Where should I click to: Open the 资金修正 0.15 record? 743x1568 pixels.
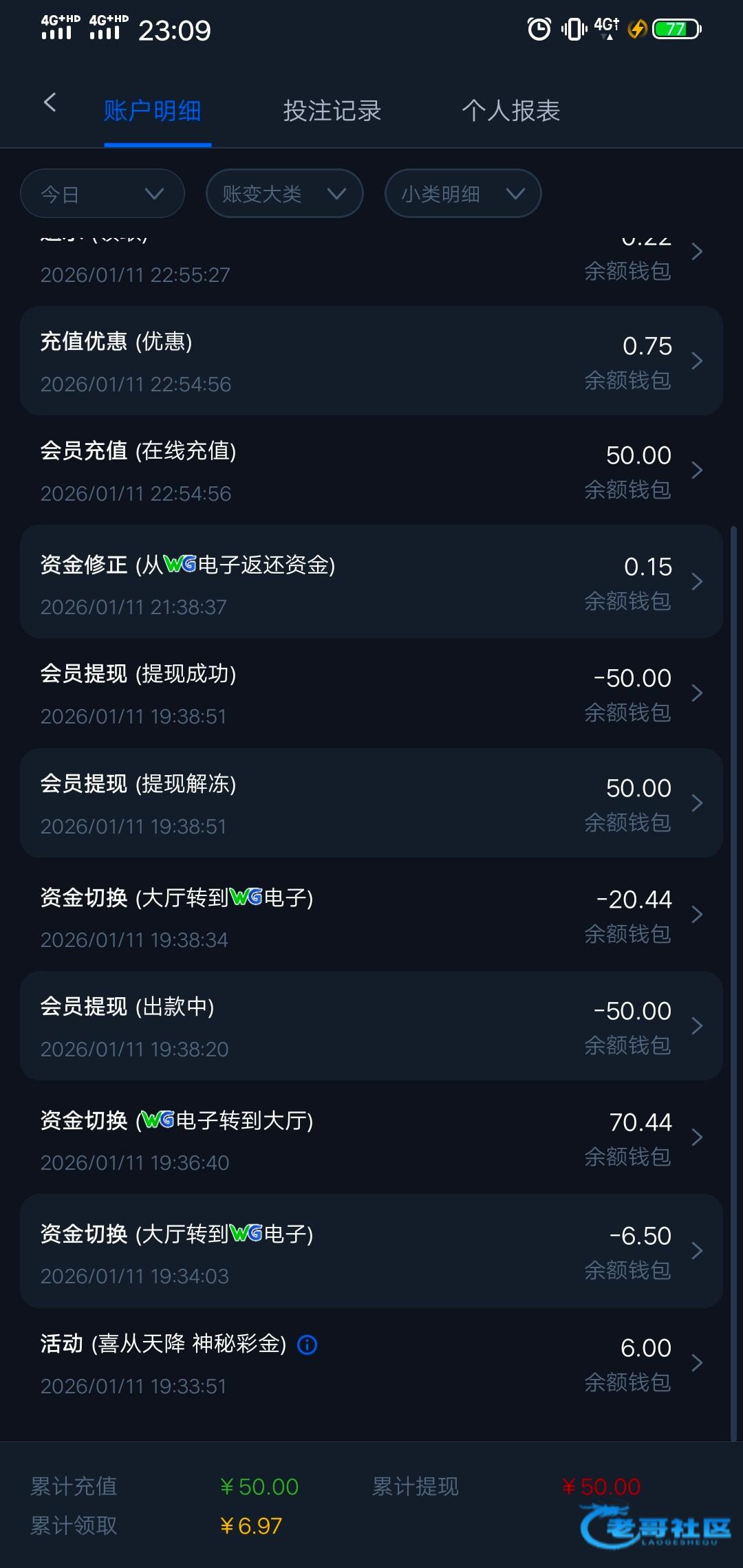point(371,582)
